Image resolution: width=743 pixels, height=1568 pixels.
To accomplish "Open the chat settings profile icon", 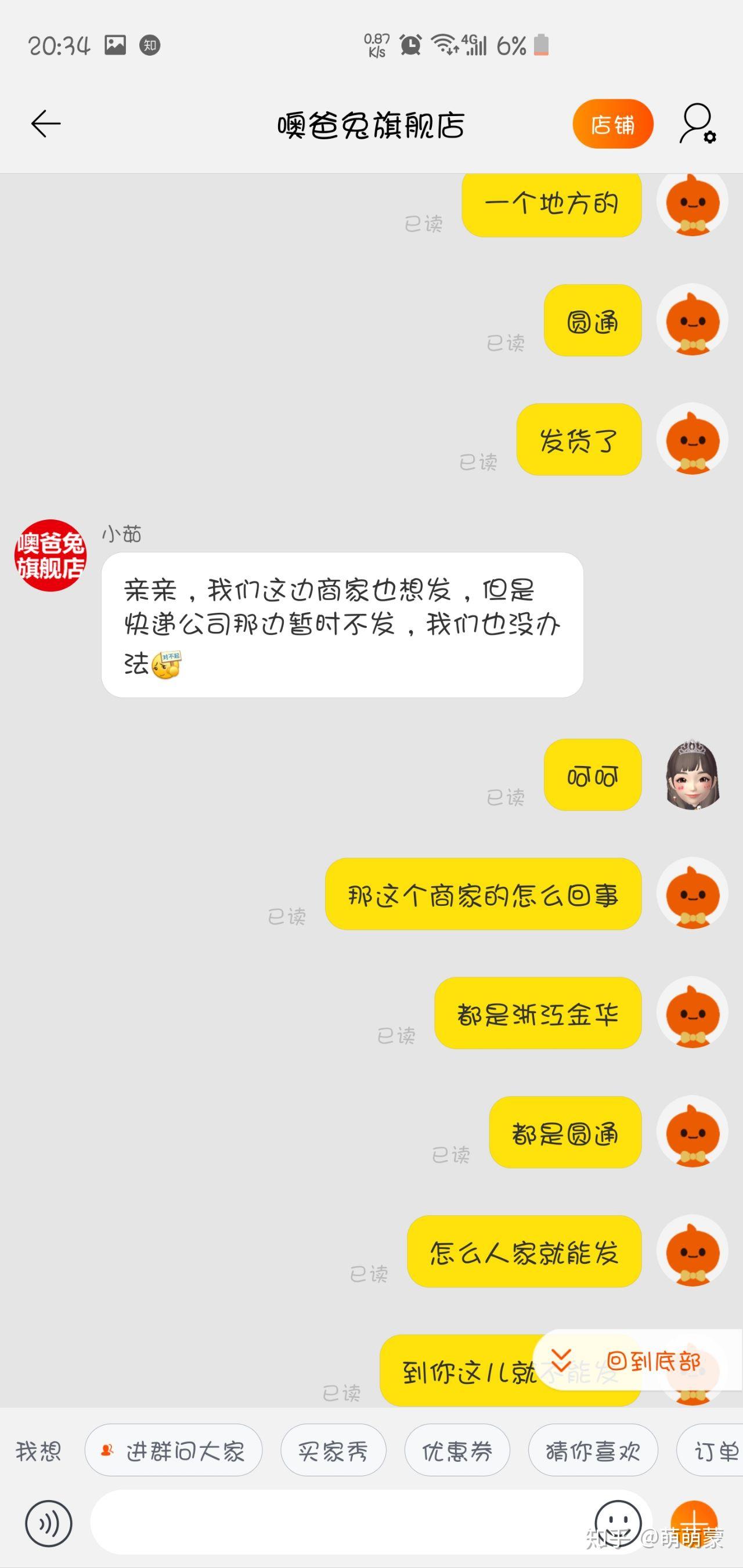I will pyautogui.click(x=697, y=124).
